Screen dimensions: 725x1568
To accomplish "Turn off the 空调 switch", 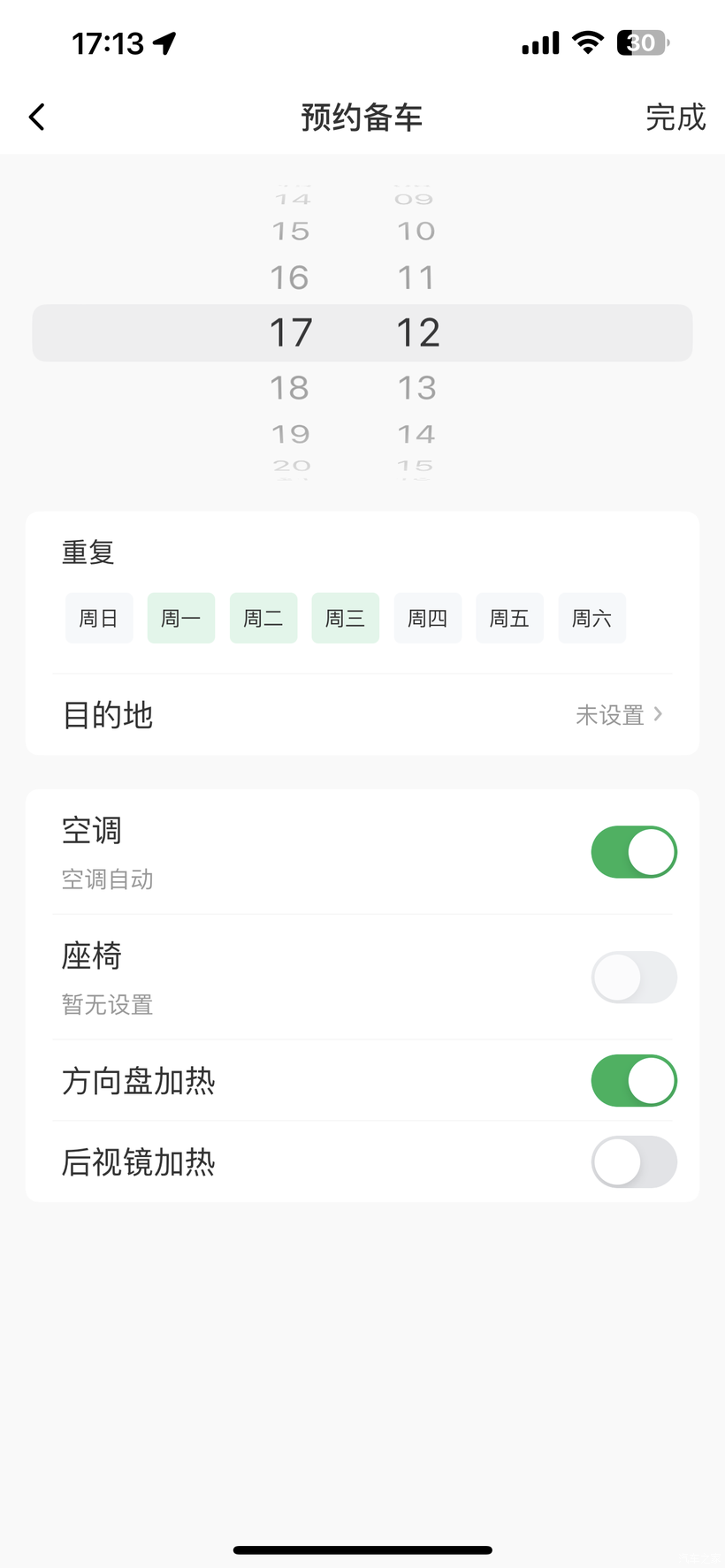I will (634, 852).
